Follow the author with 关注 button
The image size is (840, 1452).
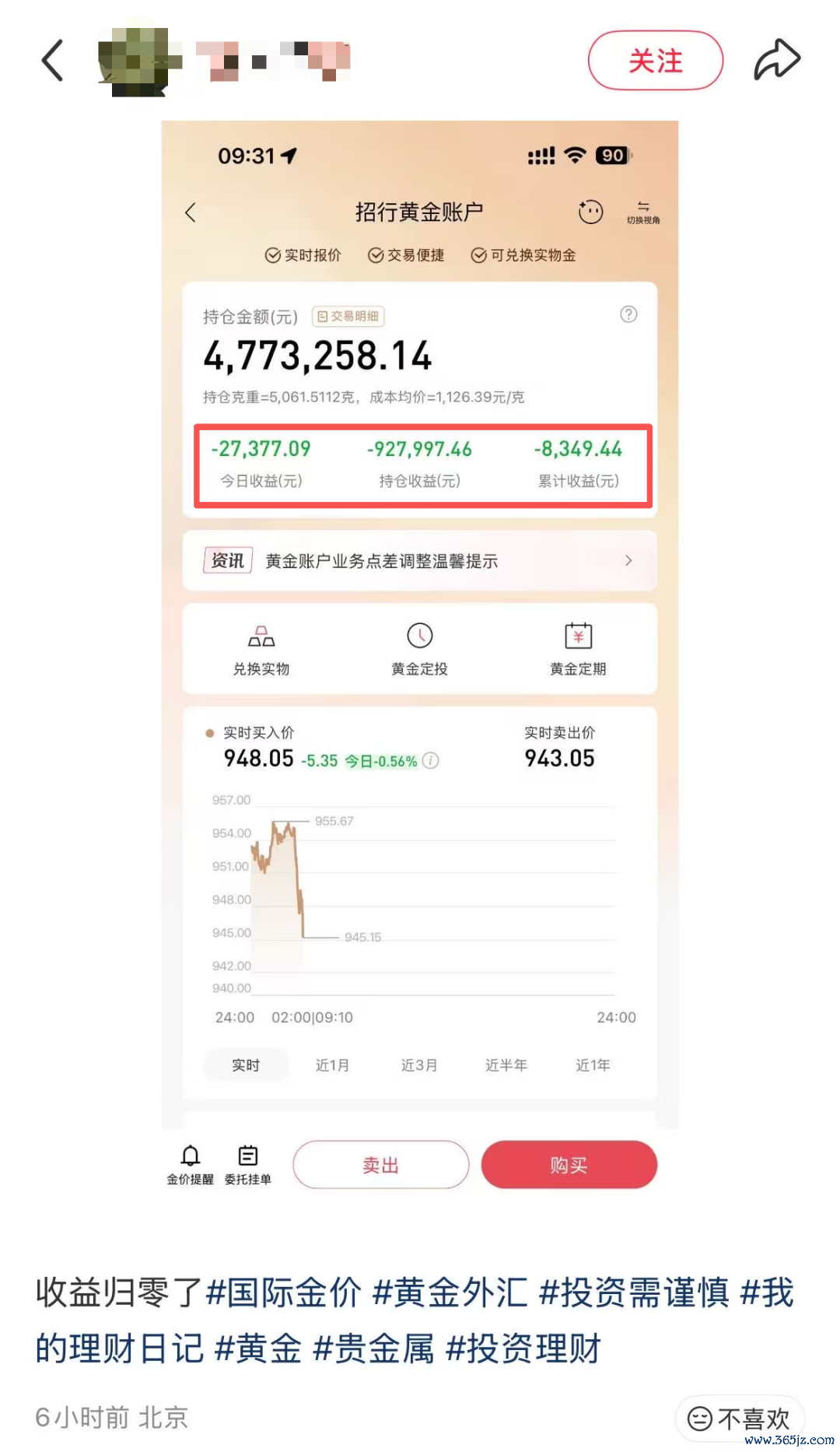pyautogui.click(x=655, y=61)
